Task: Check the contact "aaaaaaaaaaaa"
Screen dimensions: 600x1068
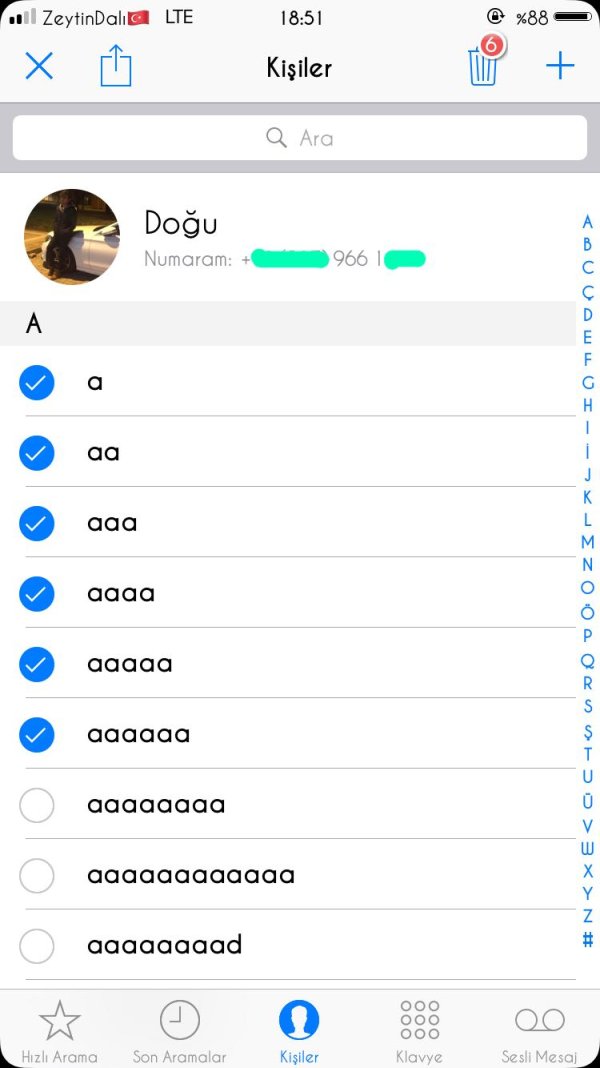Action: [37, 876]
